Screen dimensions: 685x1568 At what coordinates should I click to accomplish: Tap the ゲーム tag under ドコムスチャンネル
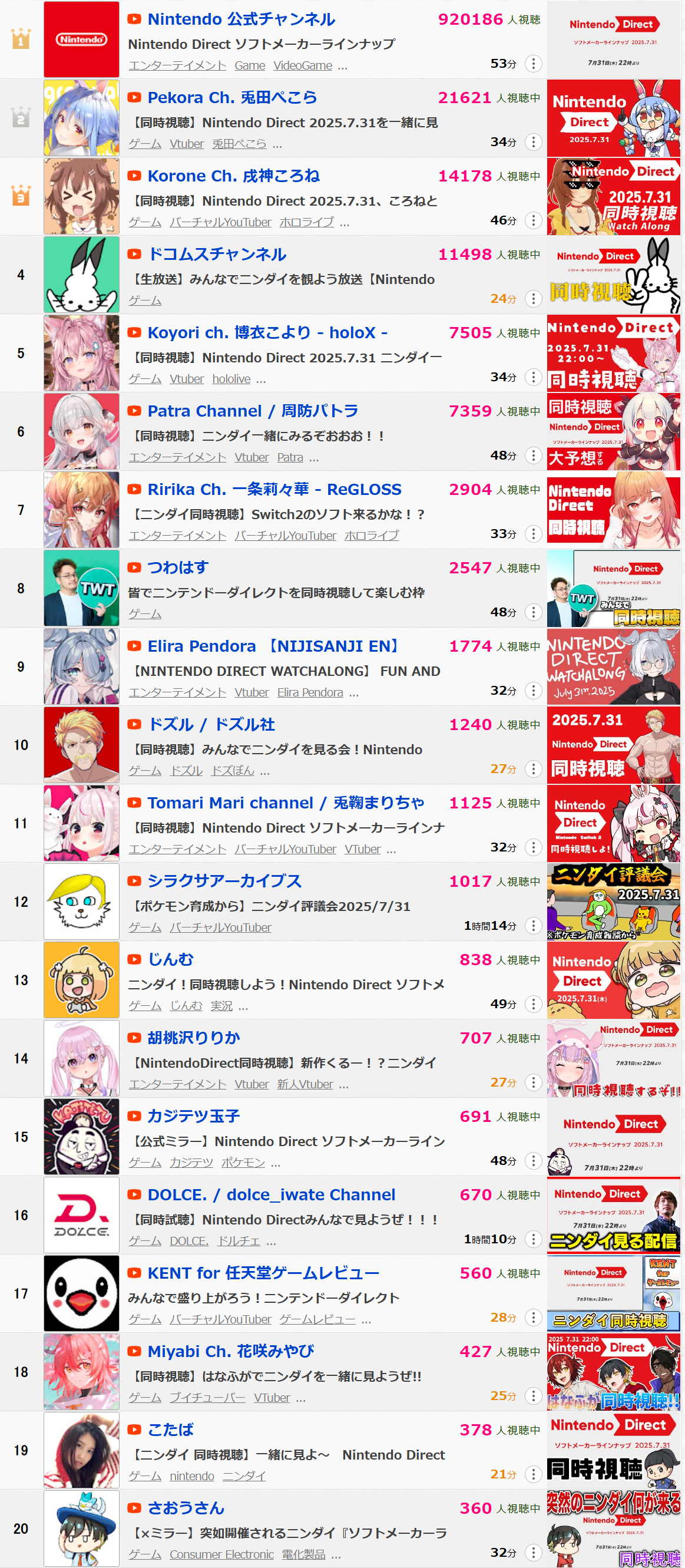145,300
